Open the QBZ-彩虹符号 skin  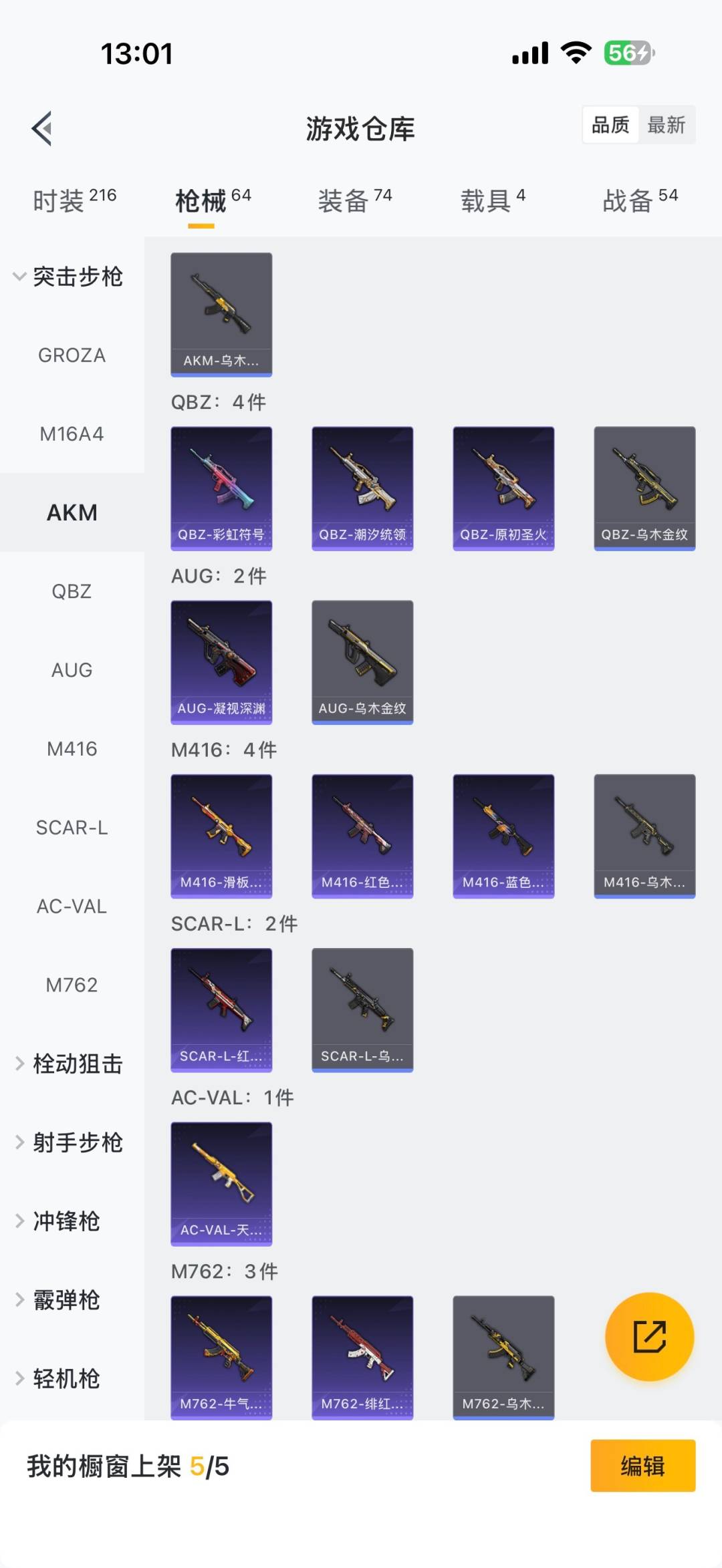click(x=221, y=488)
